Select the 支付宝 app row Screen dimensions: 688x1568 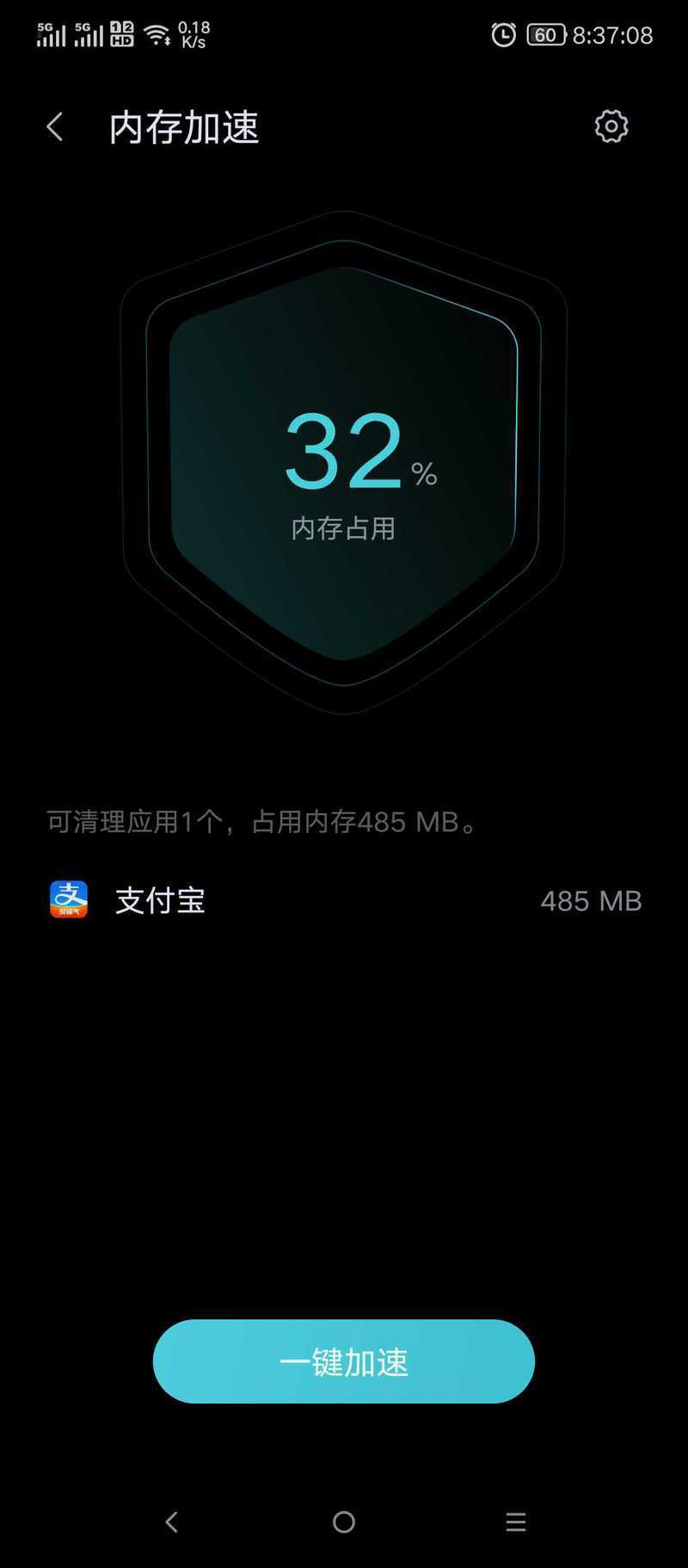pyautogui.click(x=344, y=900)
